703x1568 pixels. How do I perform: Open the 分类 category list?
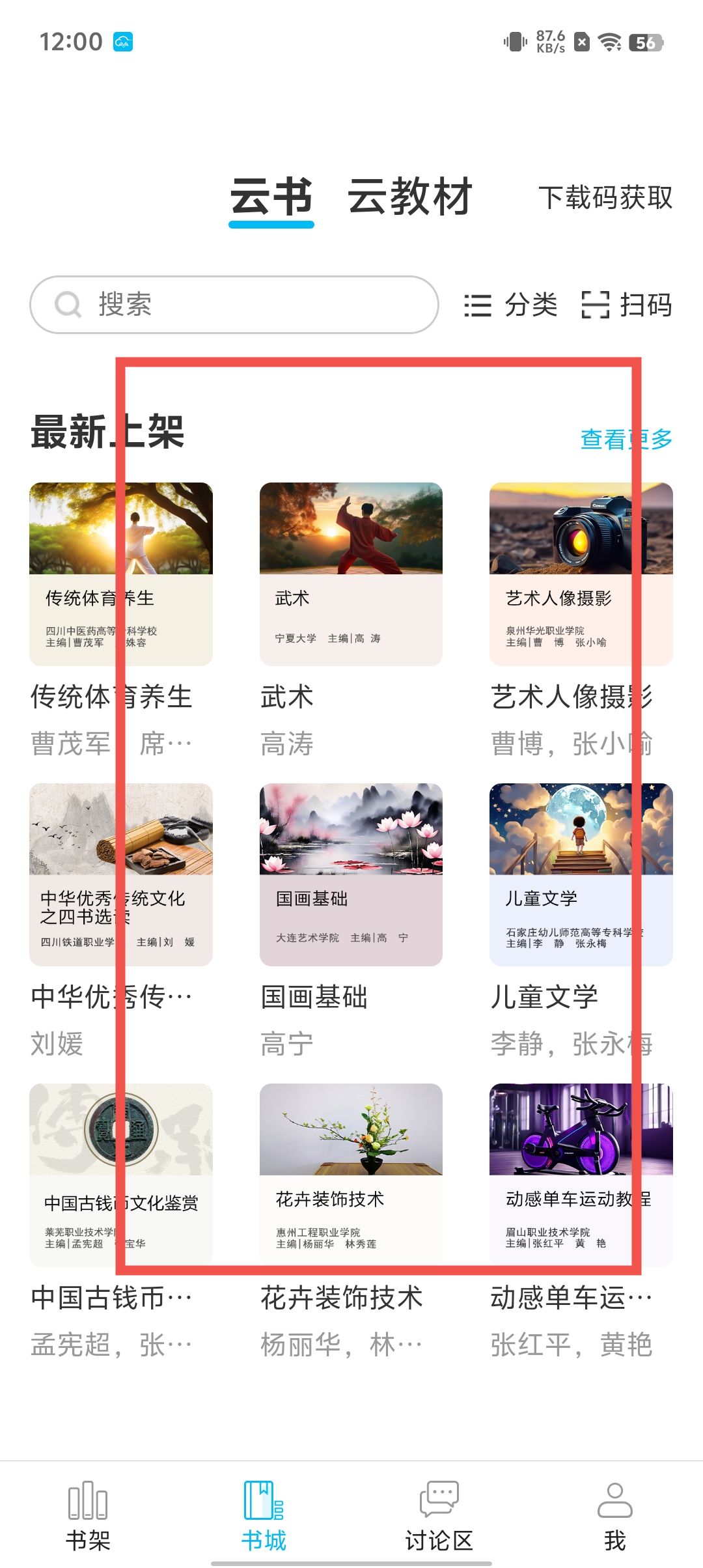click(x=511, y=305)
